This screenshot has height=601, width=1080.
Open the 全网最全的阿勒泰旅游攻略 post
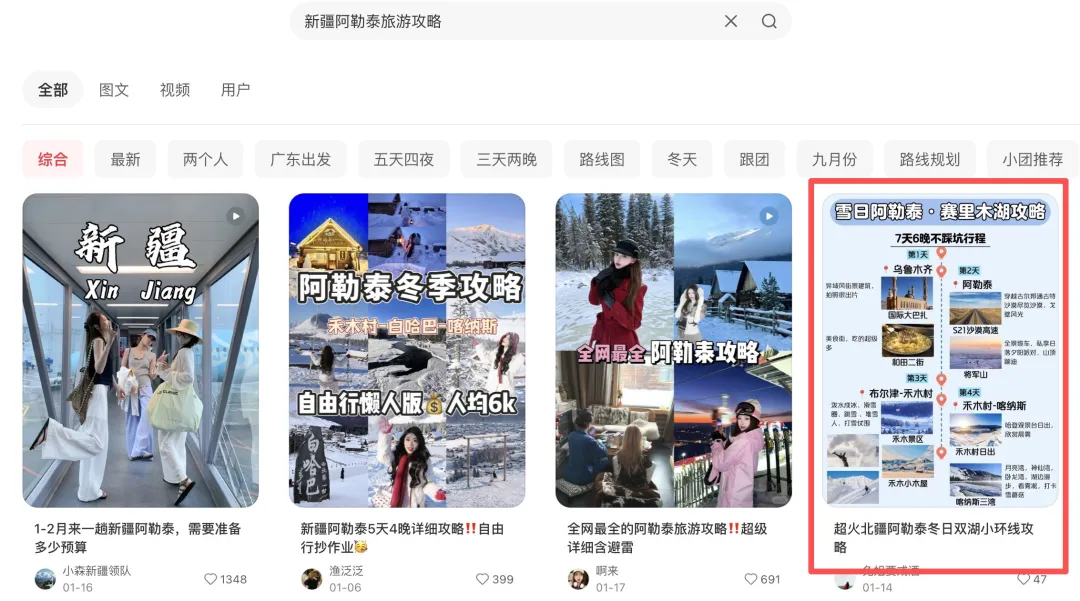(x=673, y=350)
